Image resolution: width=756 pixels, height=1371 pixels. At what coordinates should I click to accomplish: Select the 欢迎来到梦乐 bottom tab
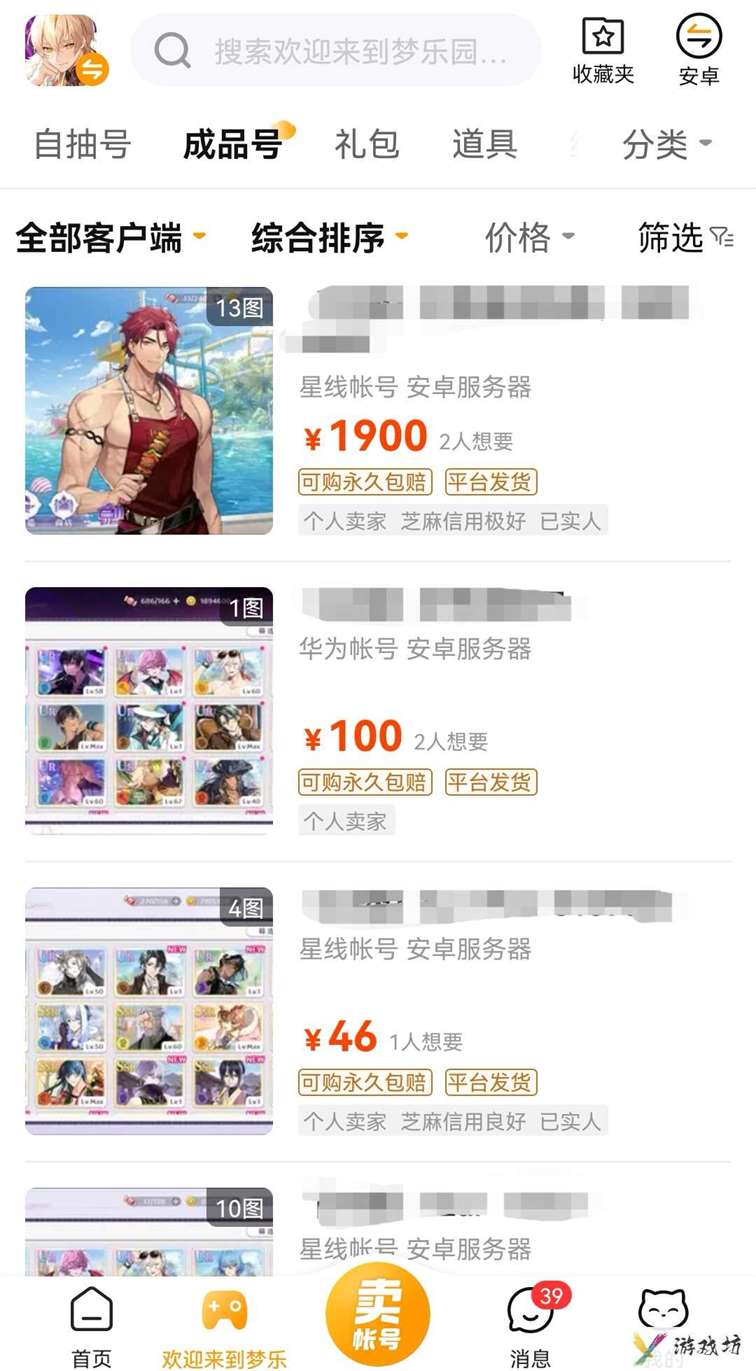(224, 1327)
